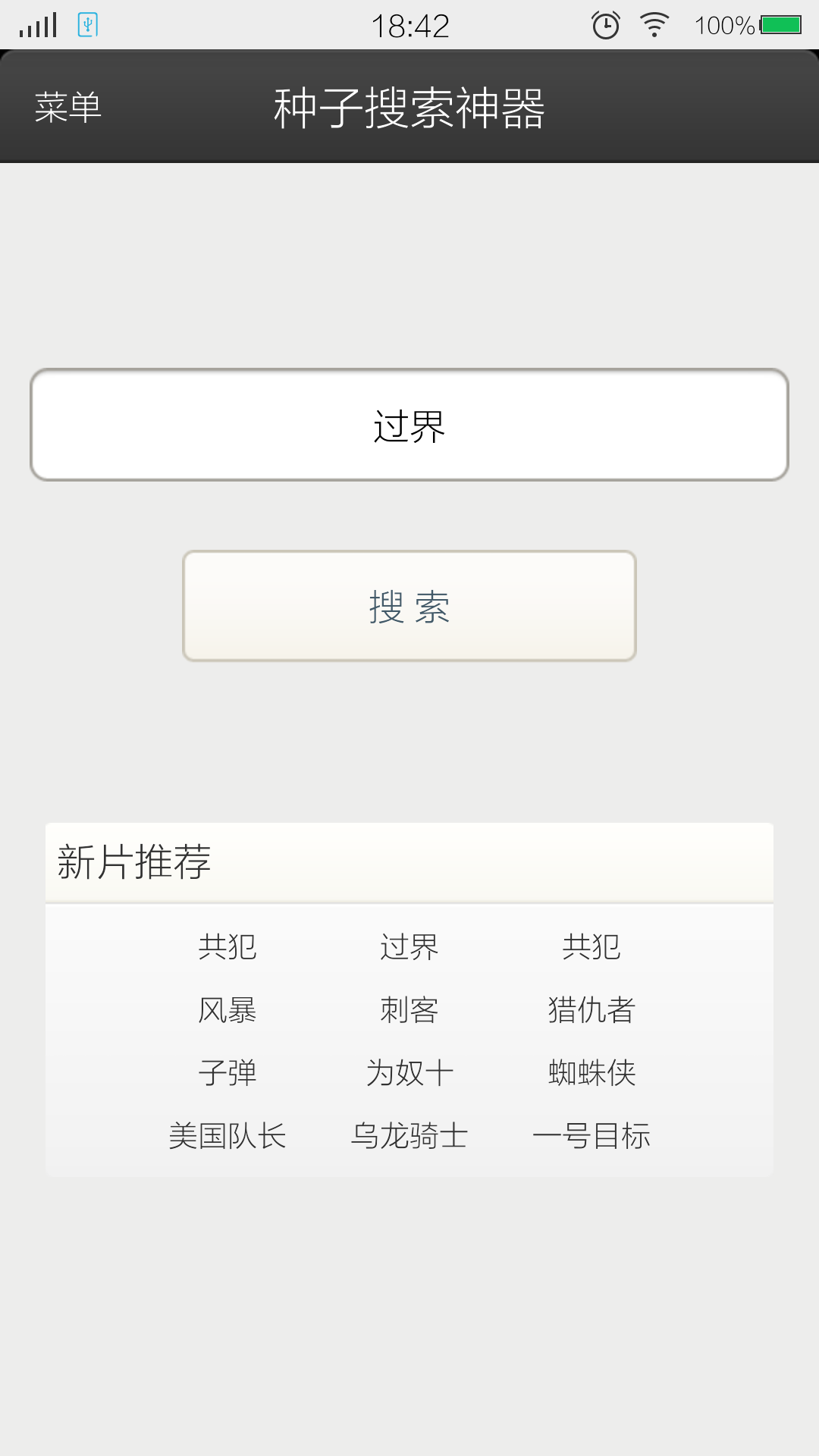Open 一号目标 recommendation
The image size is (819, 1456).
(x=591, y=1135)
